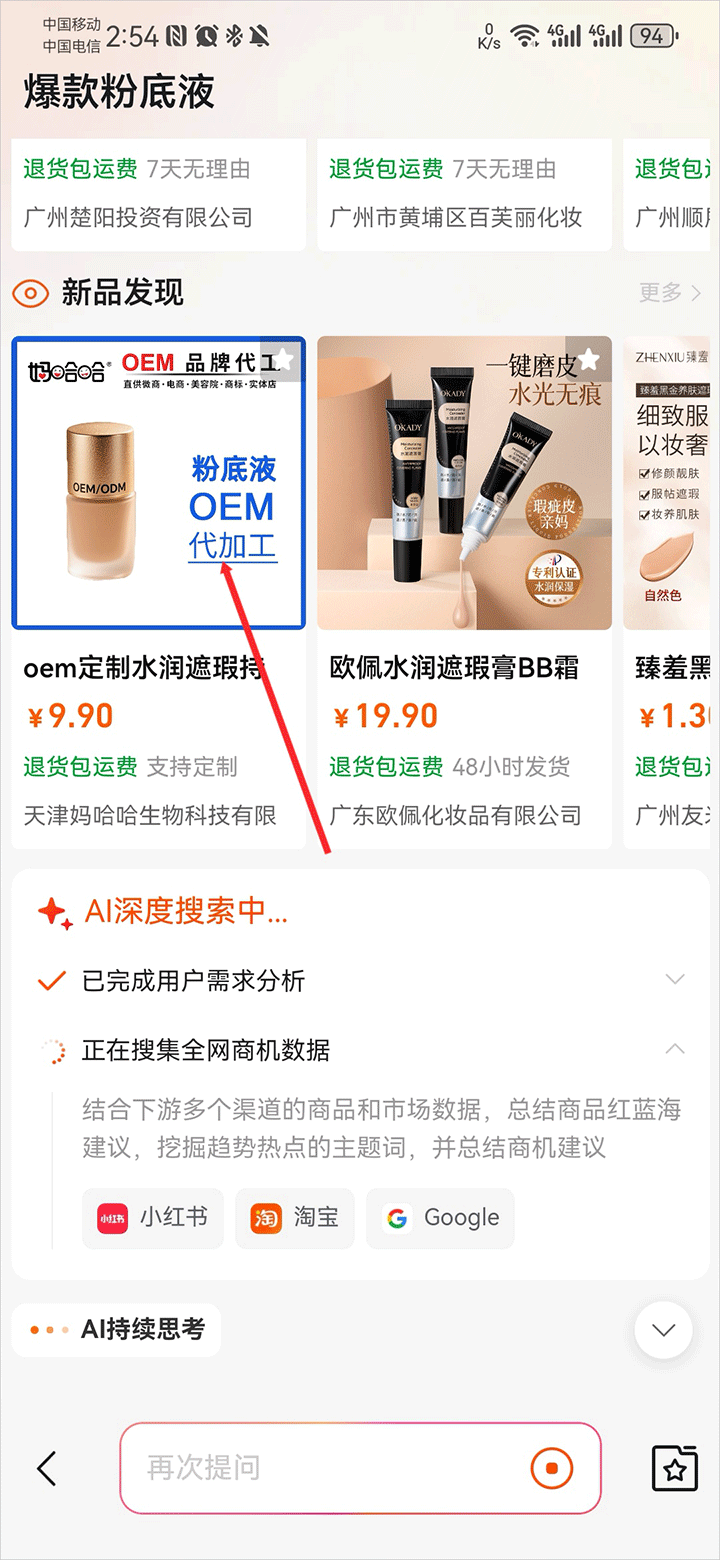
Task: Expand 已完成用户需求分析 step
Action: pos(675,980)
